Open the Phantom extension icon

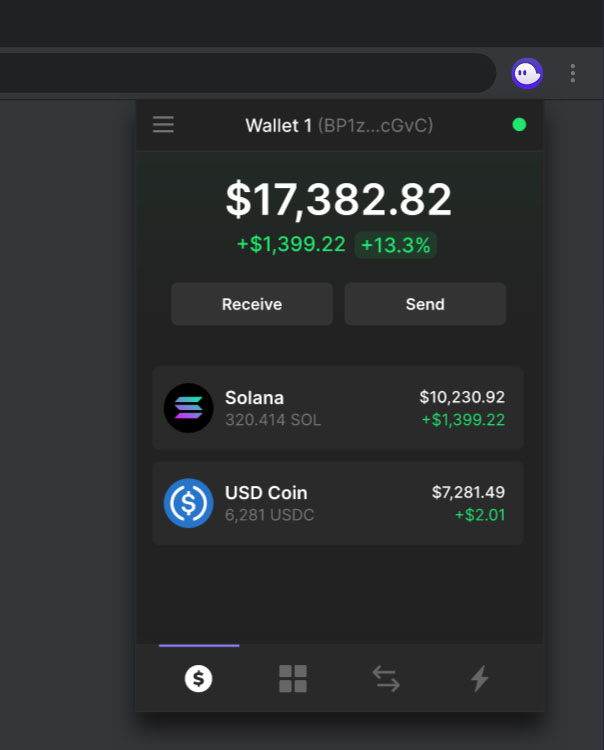tap(527, 73)
